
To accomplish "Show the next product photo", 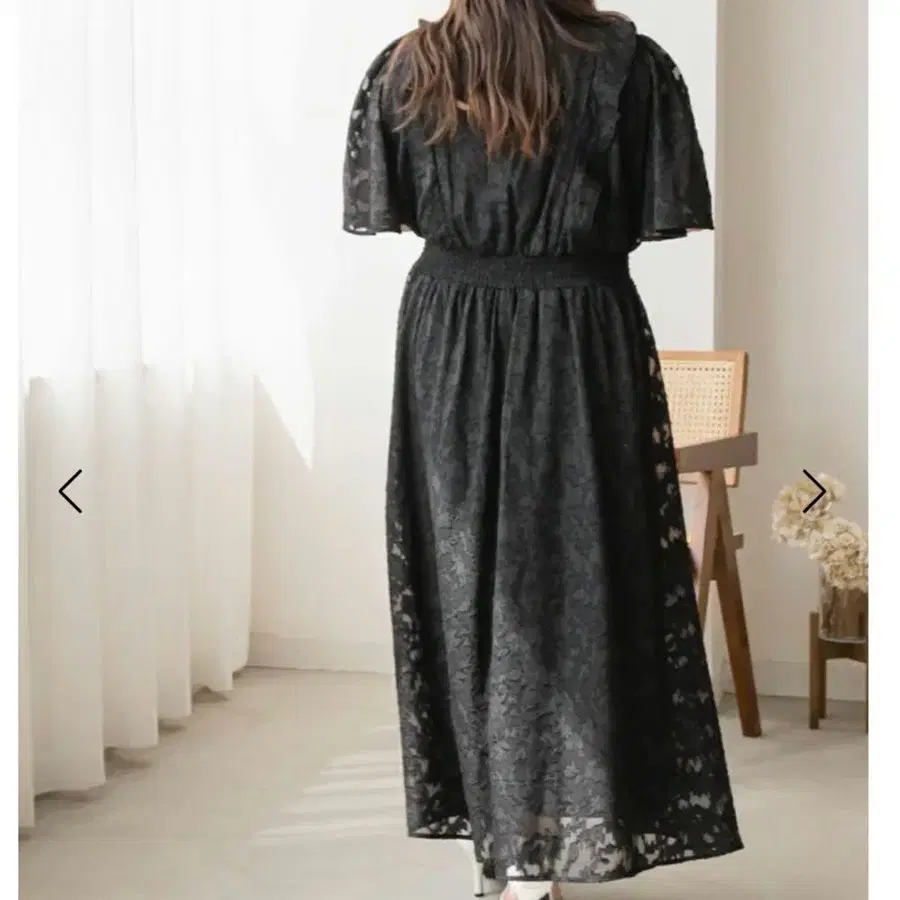I will tap(814, 491).
